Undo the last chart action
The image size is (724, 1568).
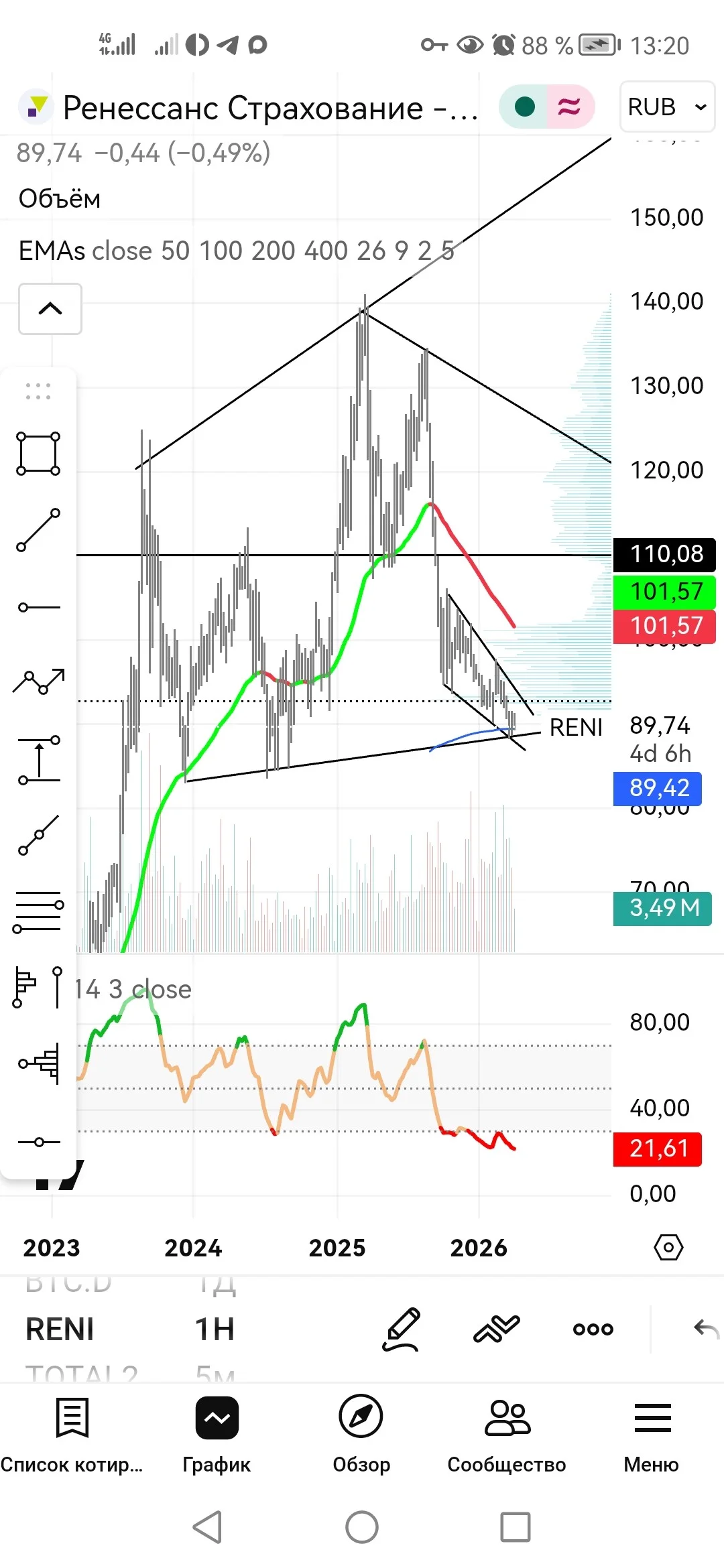pos(706,1328)
